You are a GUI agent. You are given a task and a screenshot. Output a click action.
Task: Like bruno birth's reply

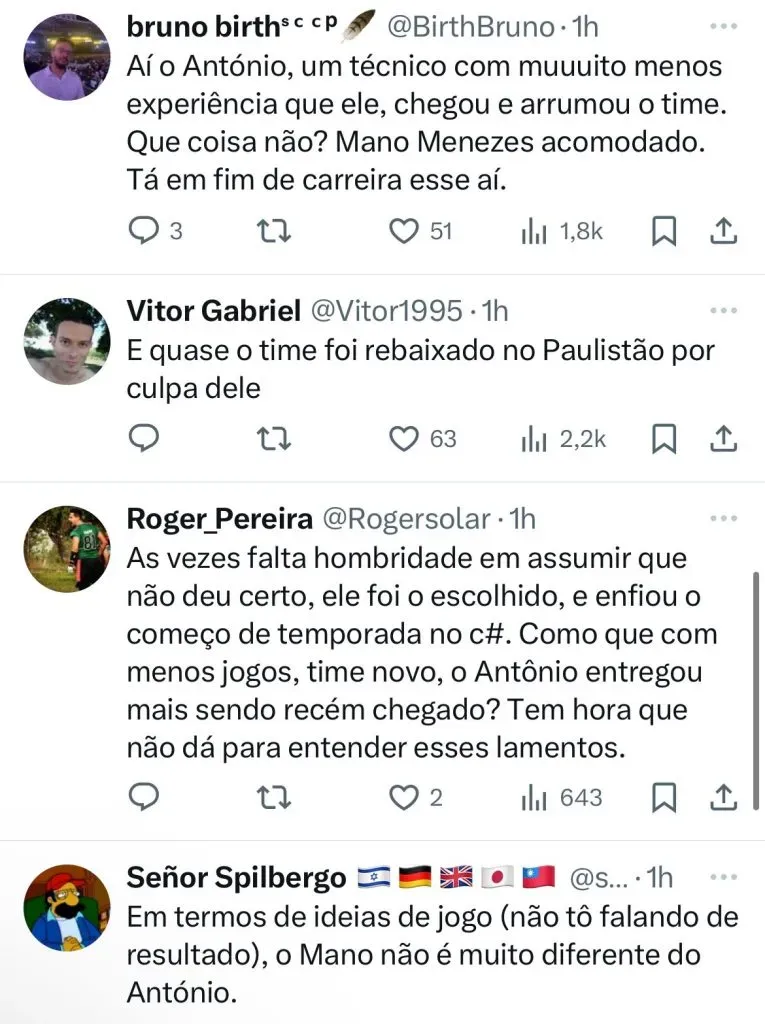[403, 232]
